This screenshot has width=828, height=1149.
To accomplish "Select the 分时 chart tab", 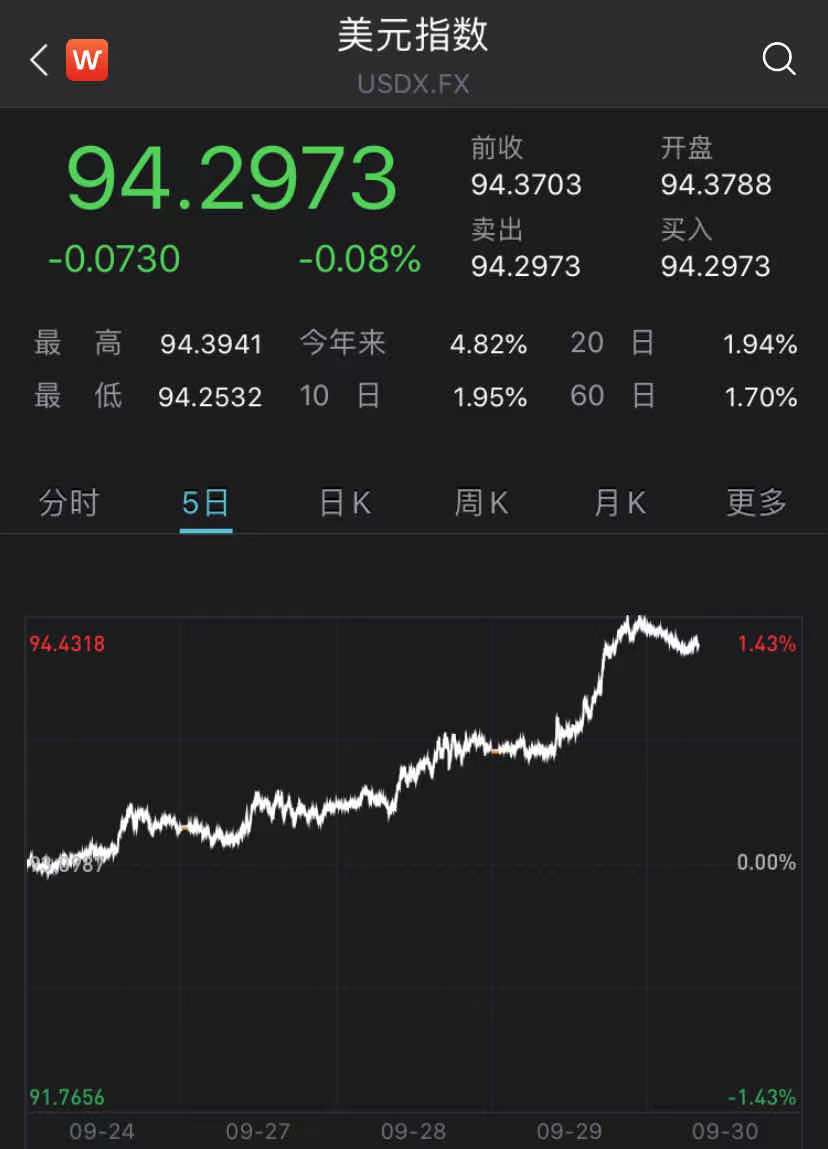I will [70, 503].
